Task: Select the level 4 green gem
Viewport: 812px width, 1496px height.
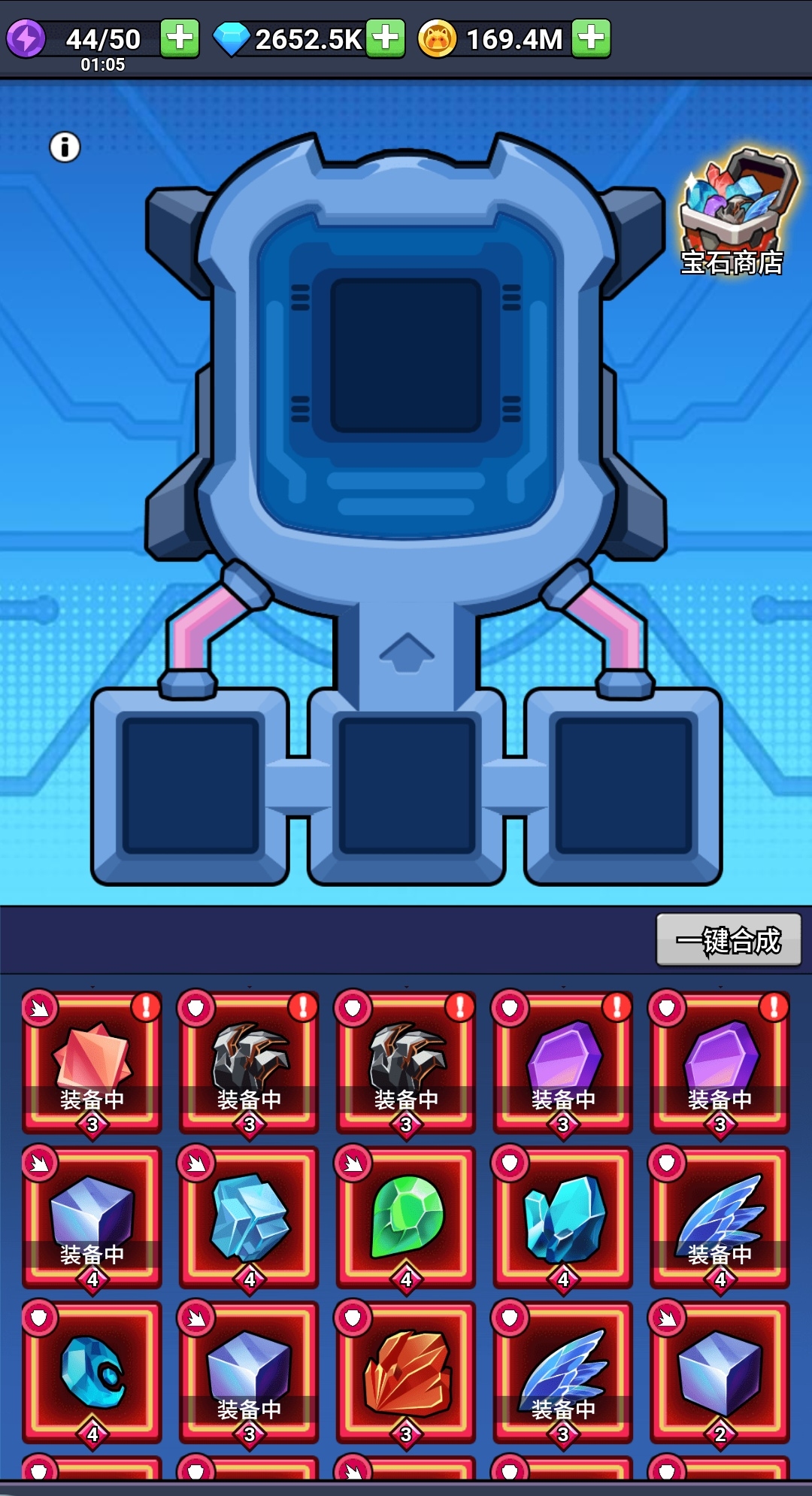Action: (407, 1216)
